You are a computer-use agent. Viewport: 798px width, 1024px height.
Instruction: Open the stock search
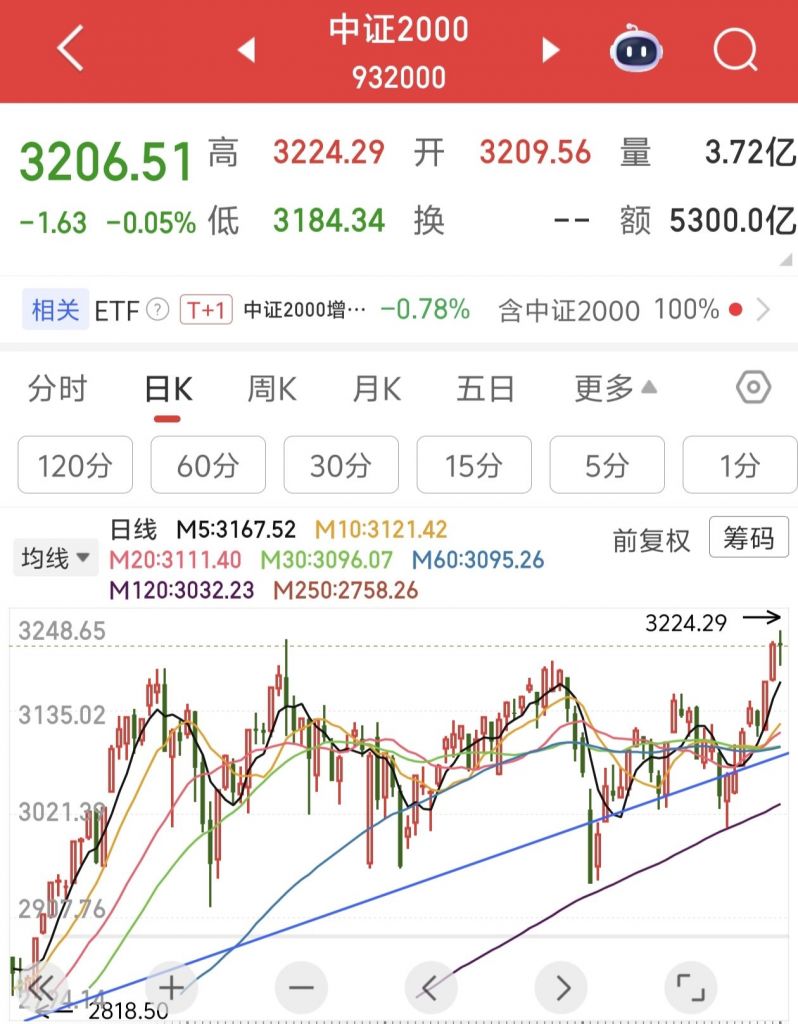pyautogui.click(x=735, y=50)
